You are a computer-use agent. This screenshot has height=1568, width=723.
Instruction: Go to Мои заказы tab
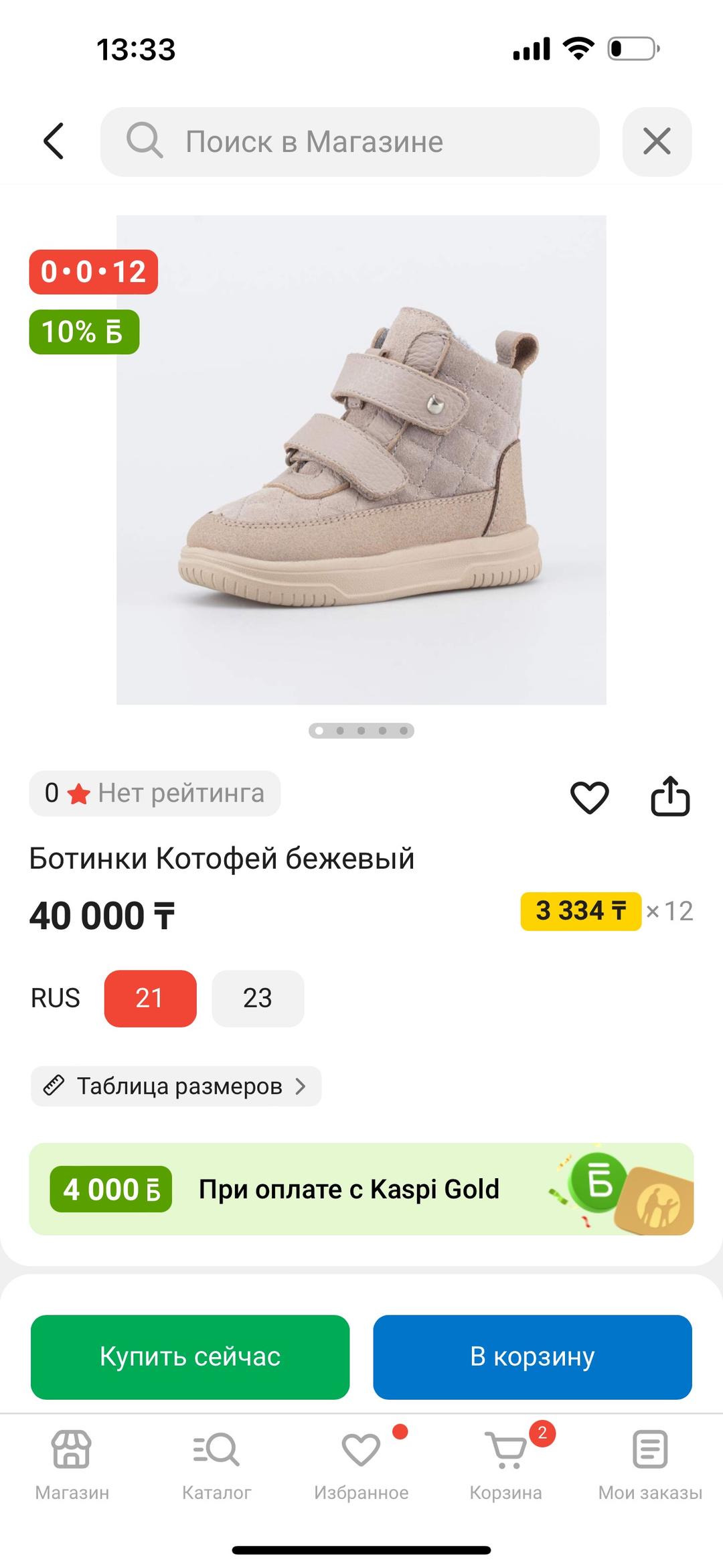click(x=650, y=1466)
